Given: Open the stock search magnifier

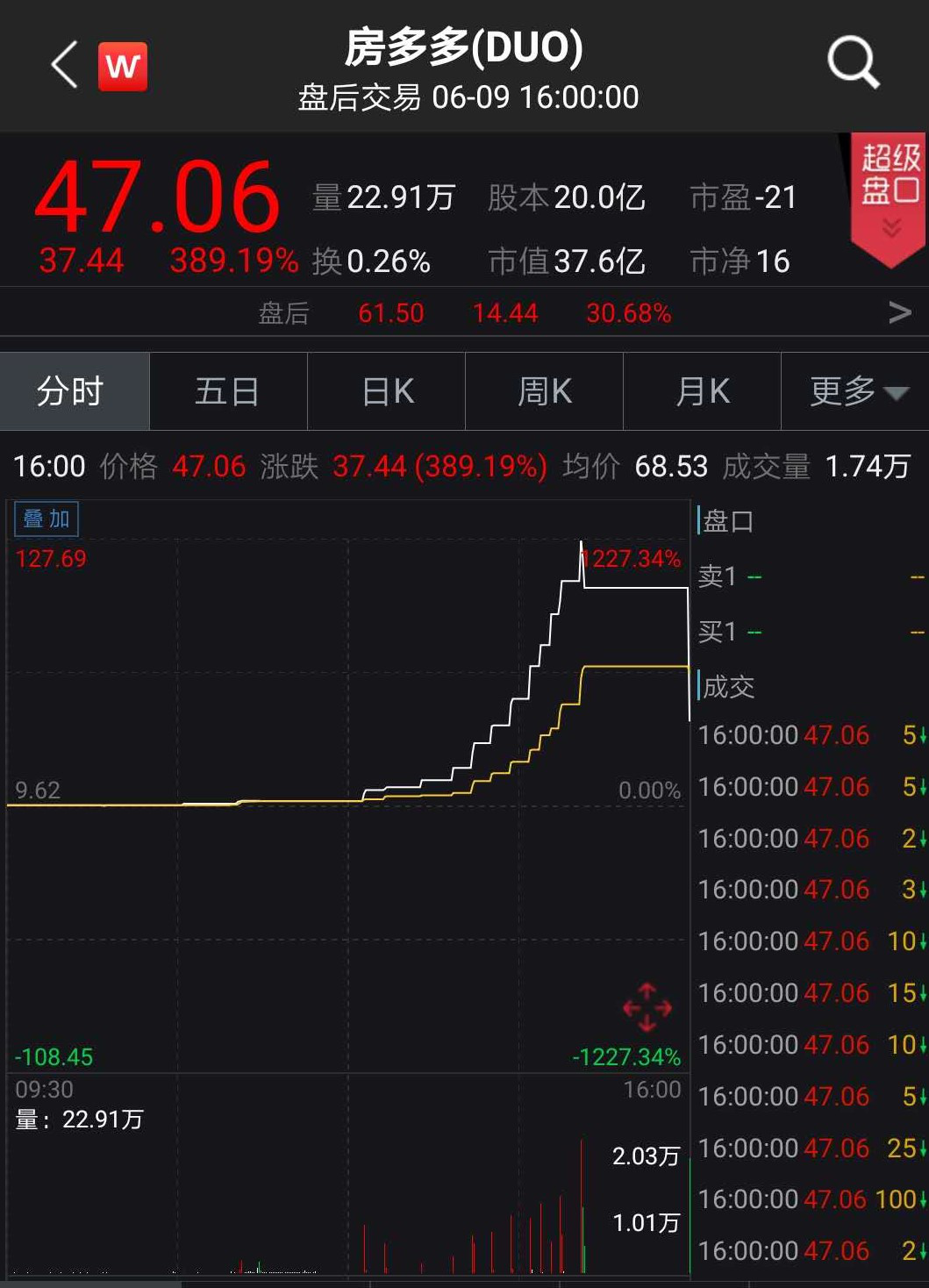Looking at the screenshot, I should point(853,62).
